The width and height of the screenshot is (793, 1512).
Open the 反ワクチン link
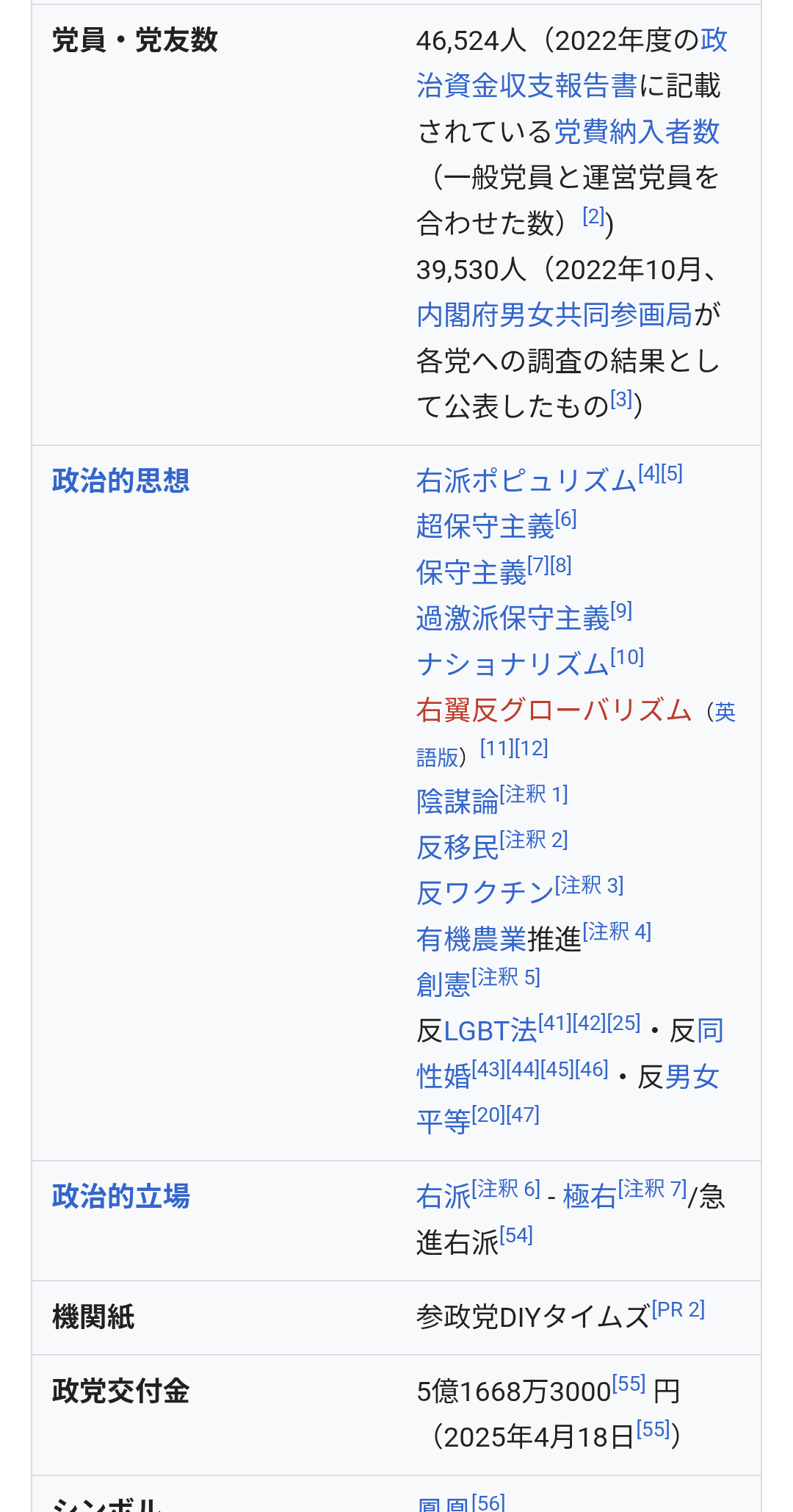[485, 893]
